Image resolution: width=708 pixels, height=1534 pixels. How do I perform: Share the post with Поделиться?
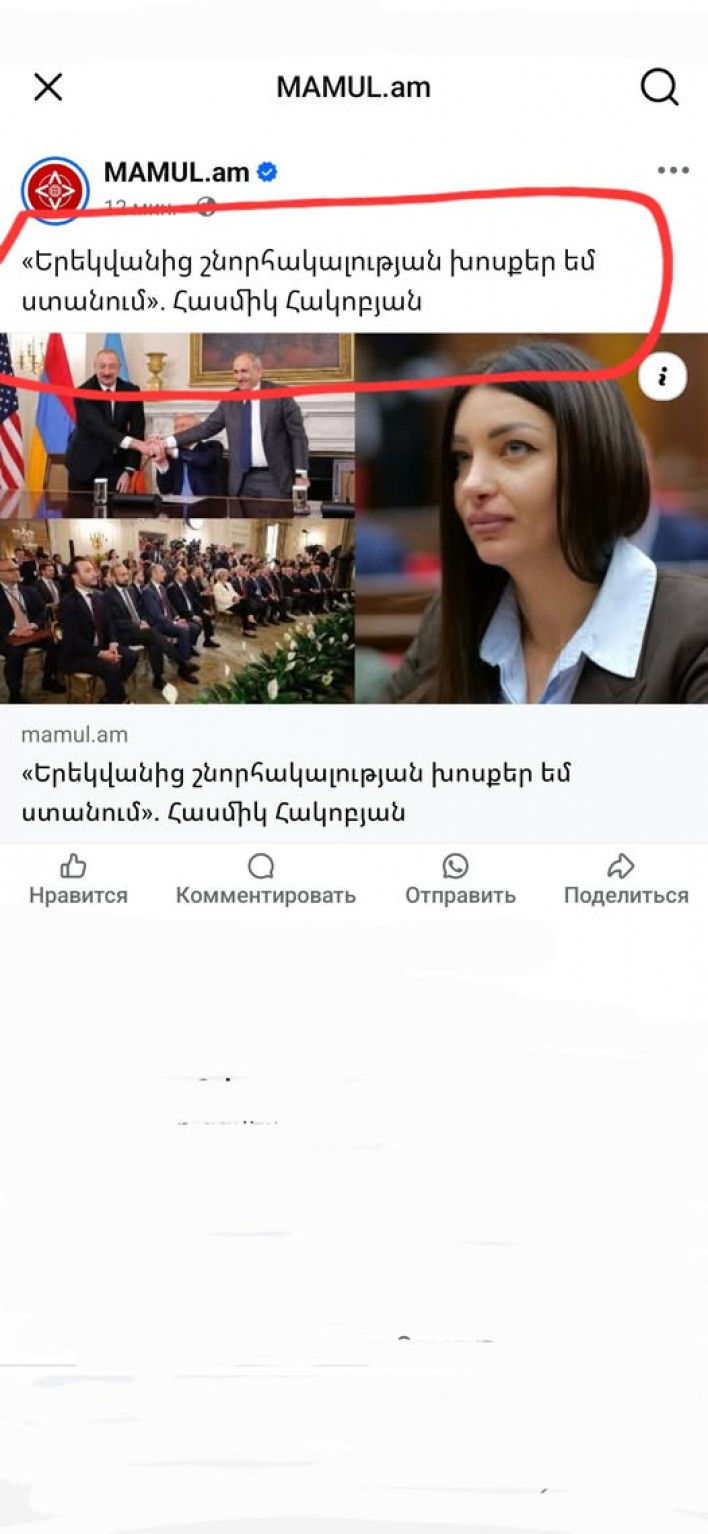(625, 880)
